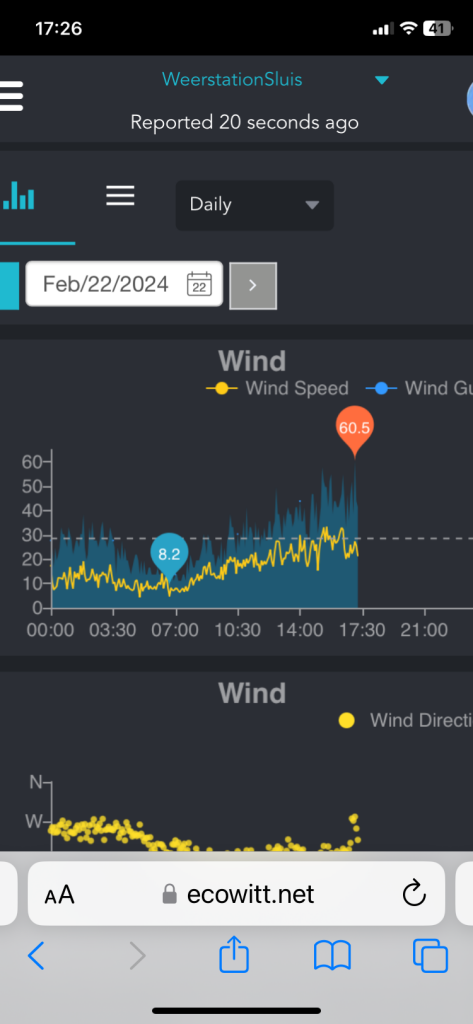Switch to the chart view tab
The width and height of the screenshot is (473, 1024).
[18, 195]
